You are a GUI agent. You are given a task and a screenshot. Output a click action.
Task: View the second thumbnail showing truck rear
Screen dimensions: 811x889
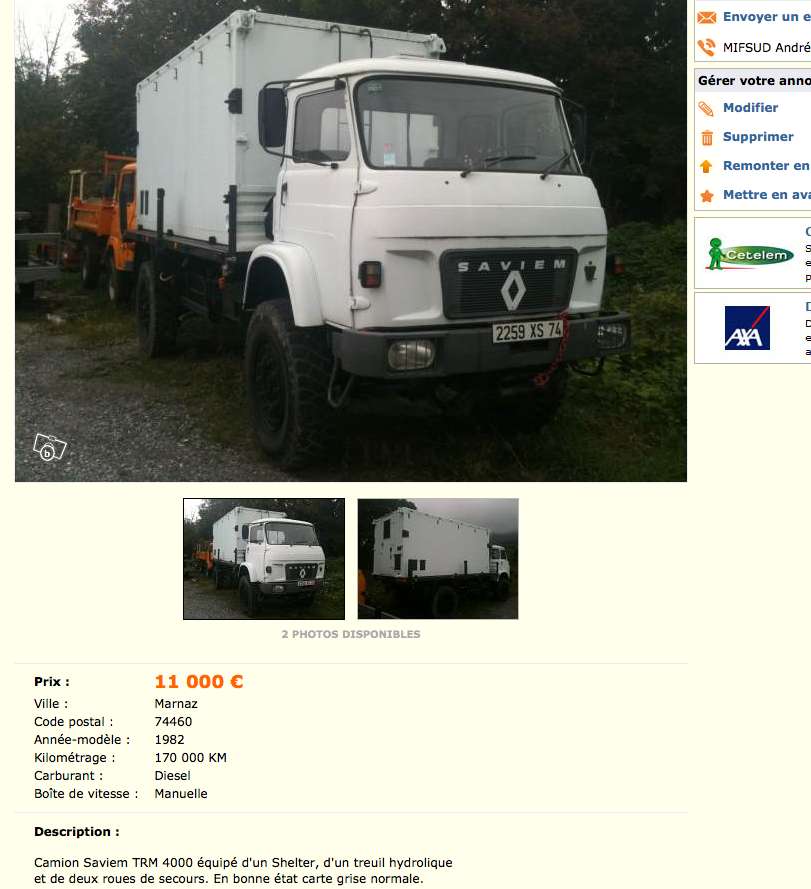pyautogui.click(x=438, y=559)
